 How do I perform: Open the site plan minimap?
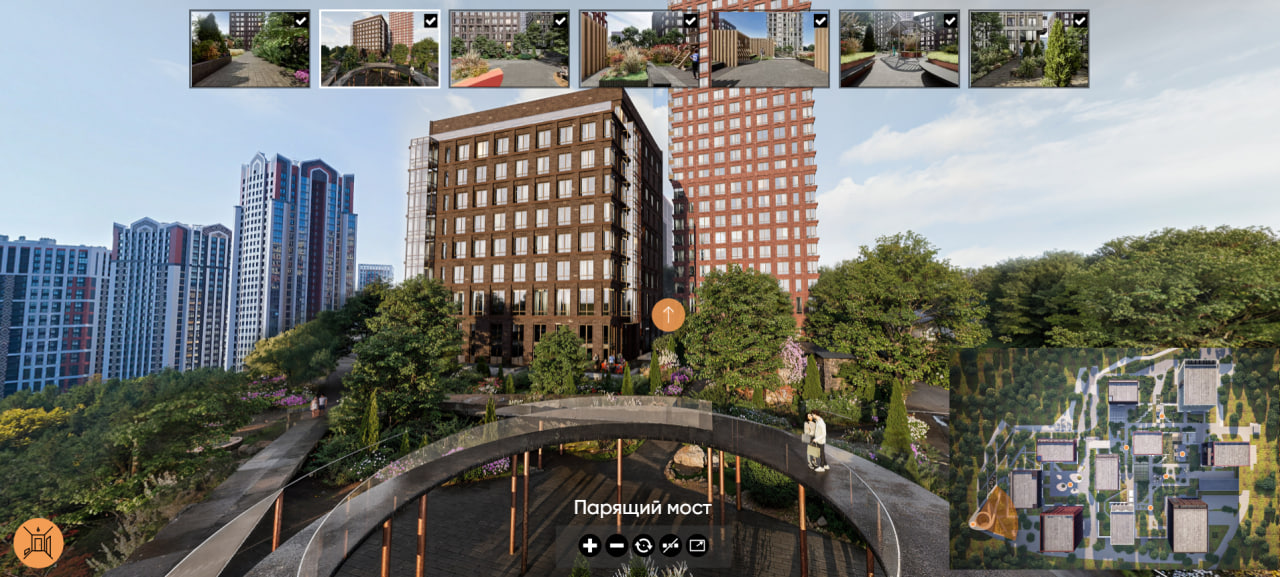pyautogui.click(x=1113, y=458)
